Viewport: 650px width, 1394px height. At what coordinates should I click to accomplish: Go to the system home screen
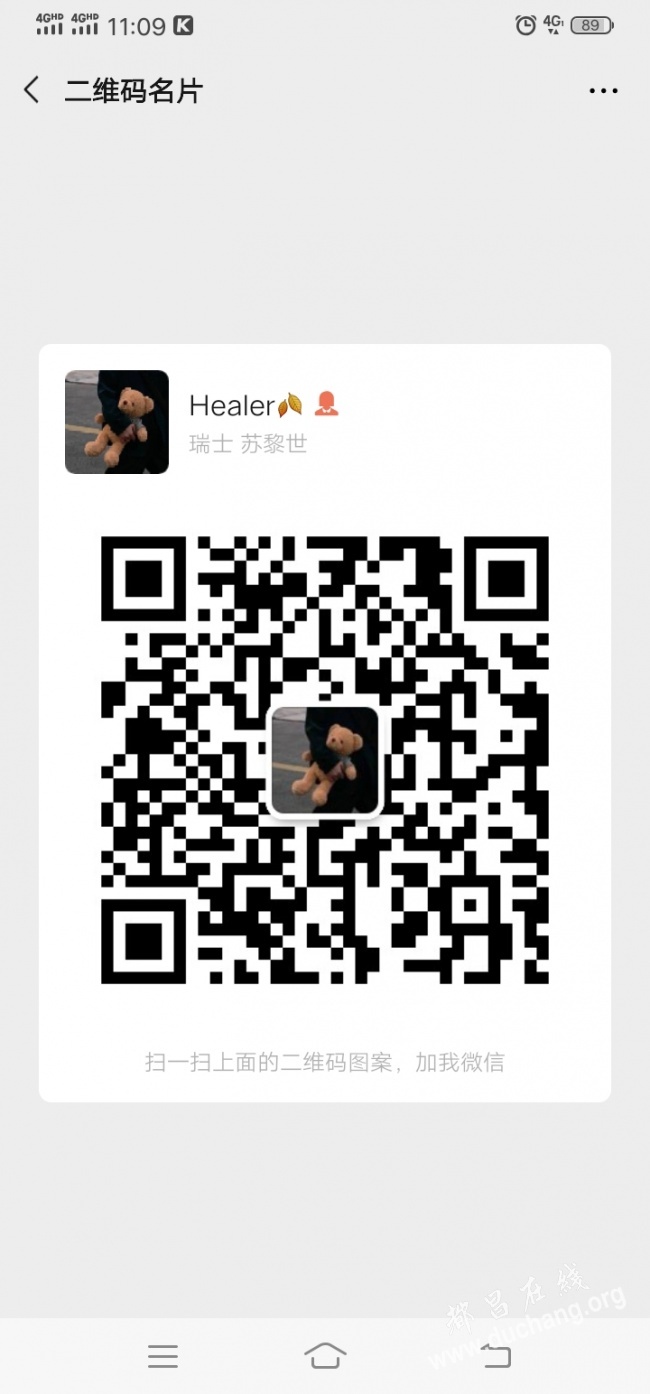point(325,1356)
